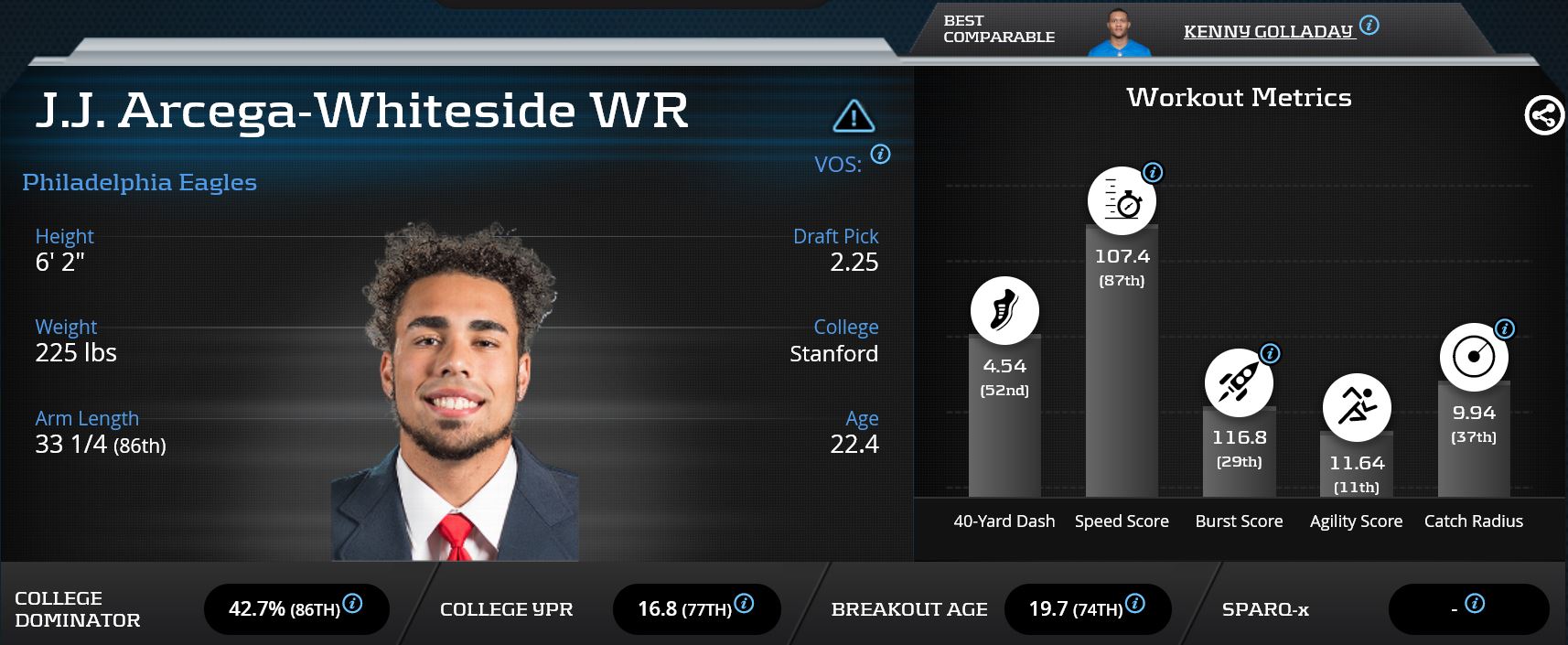Open Breakout Age info tooltip
1568x645 pixels.
[x=1134, y=604]
